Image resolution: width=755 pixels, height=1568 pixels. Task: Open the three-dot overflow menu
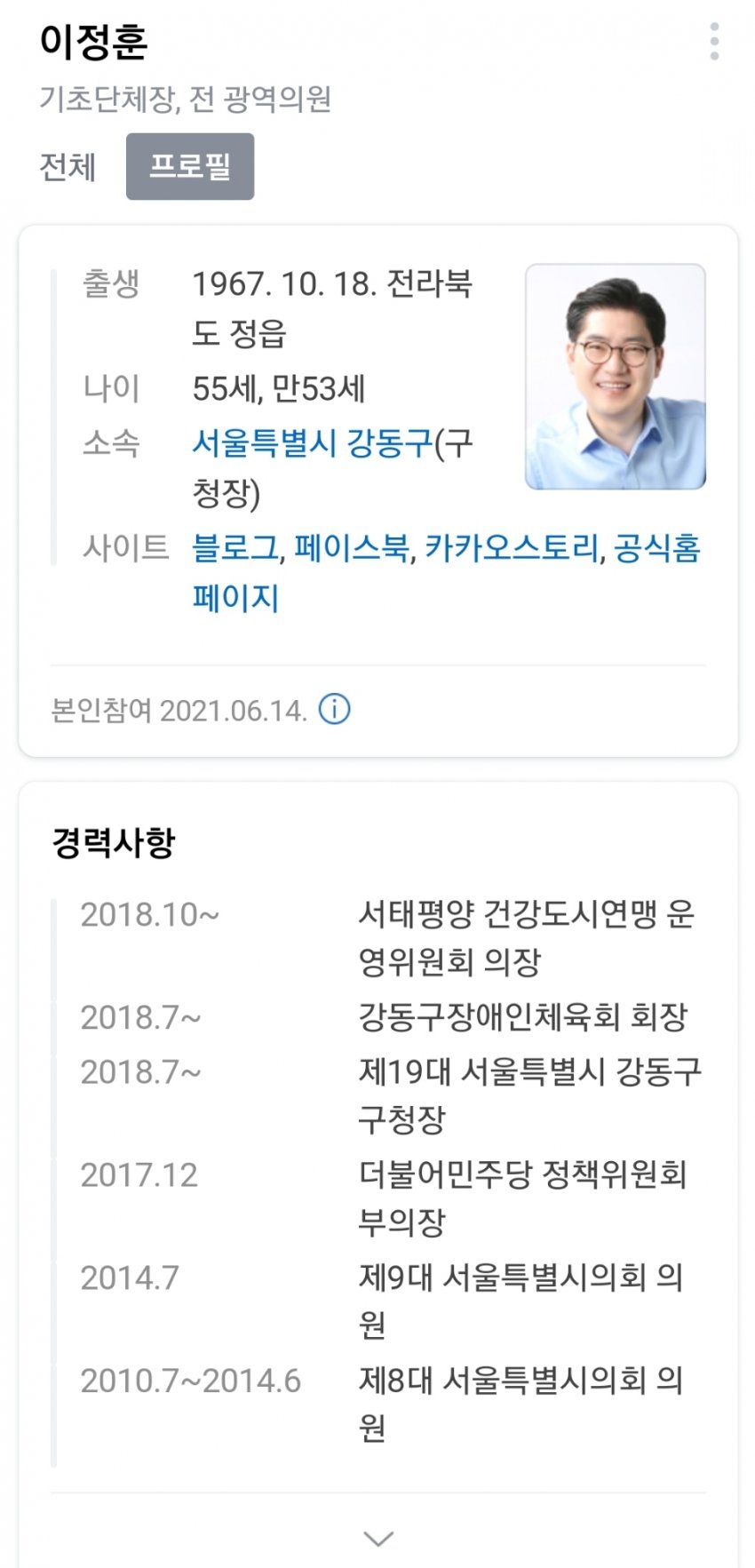714,42
